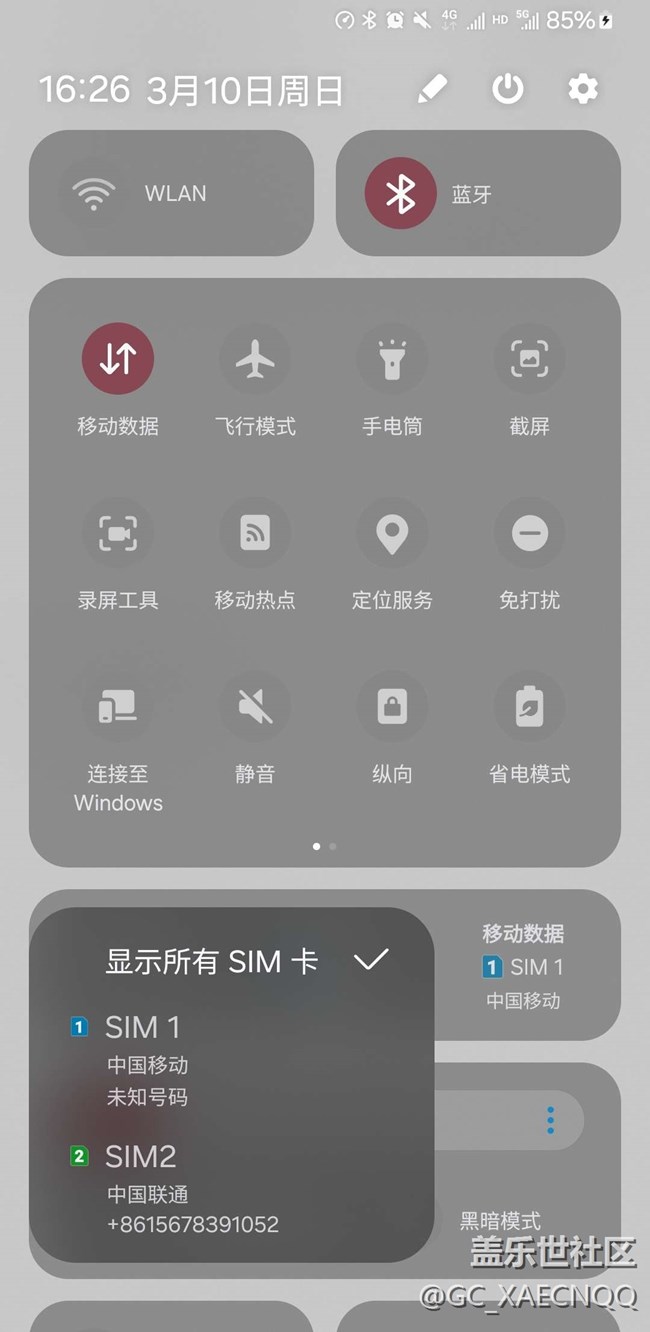Turn on Do Not Disturb (免打扰)

530,534
